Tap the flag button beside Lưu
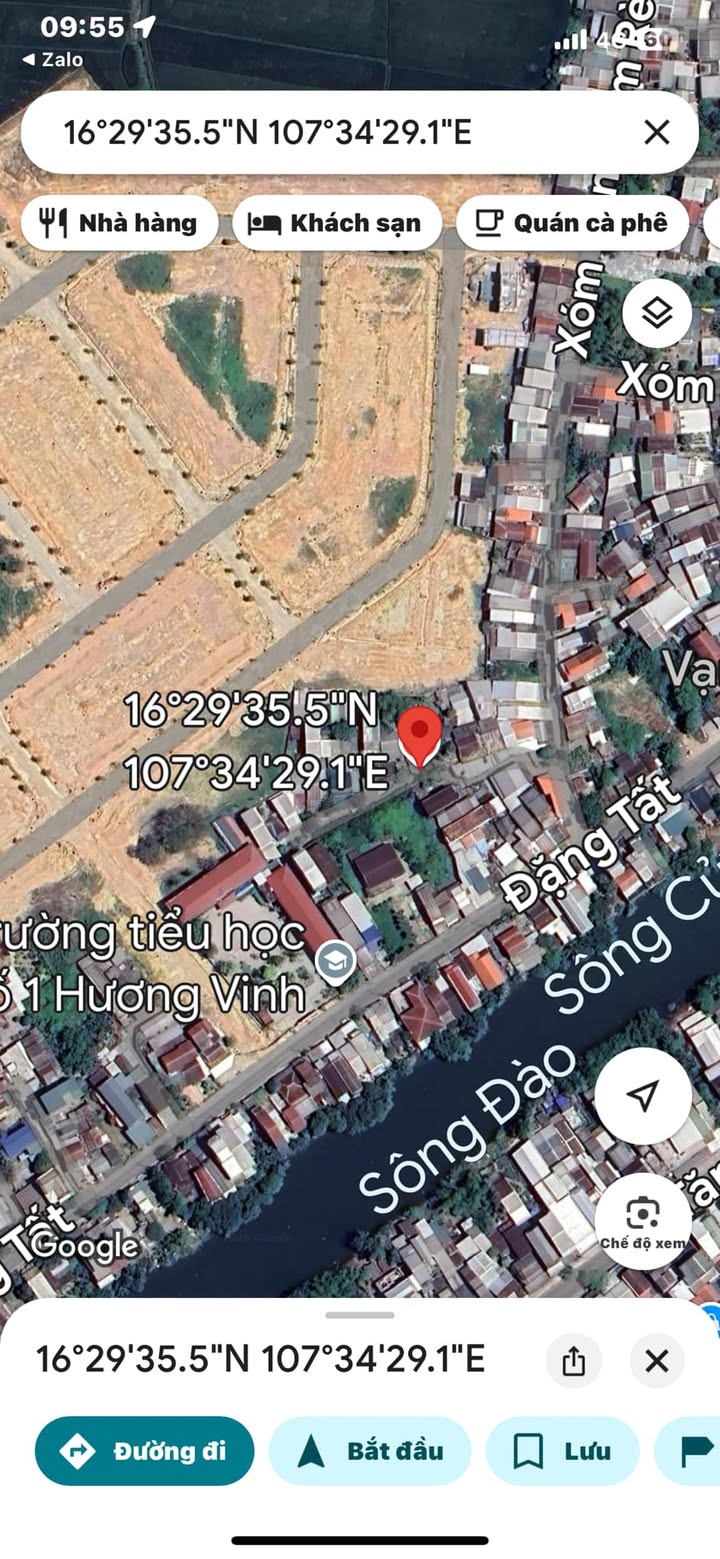 coord(688,1450)
